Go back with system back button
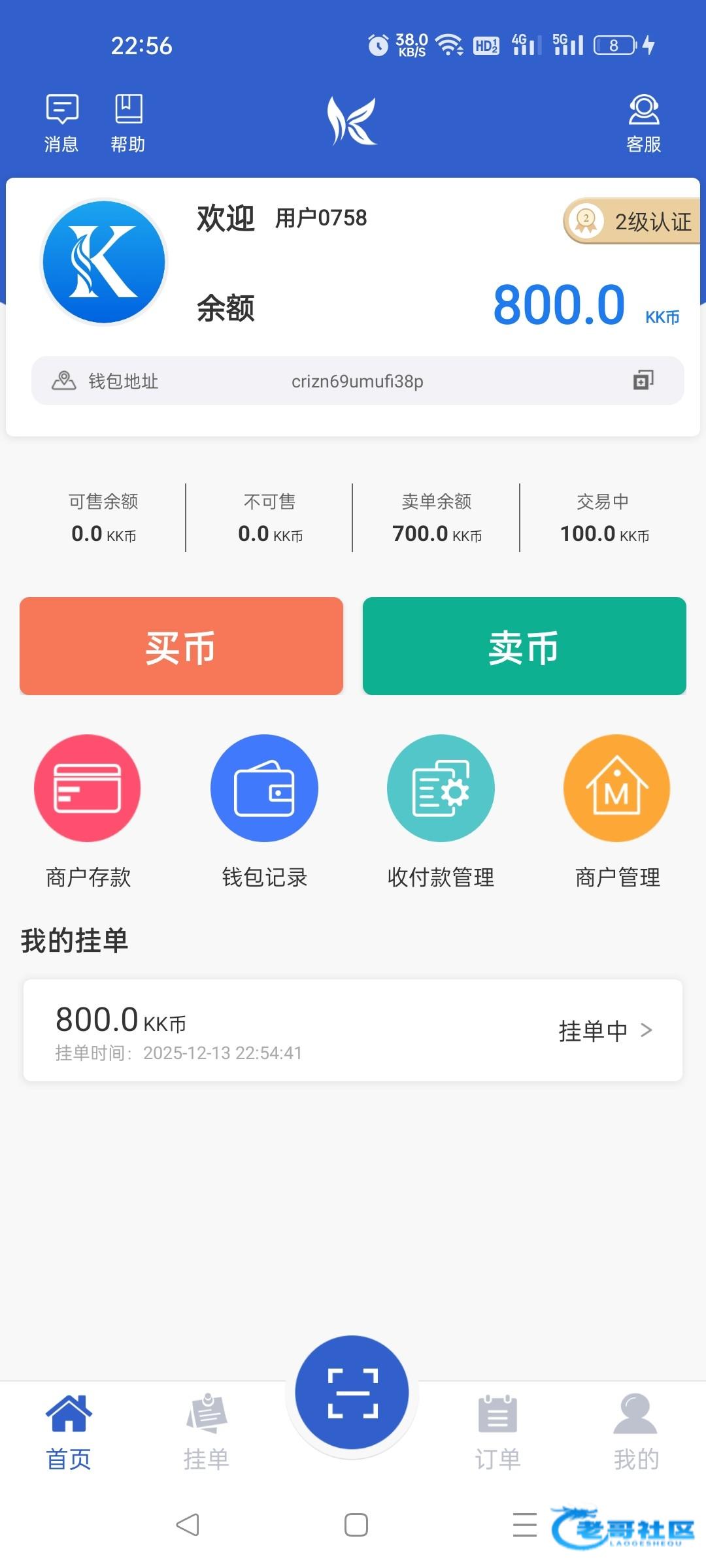706x1568 pixels. (188, 1525)
